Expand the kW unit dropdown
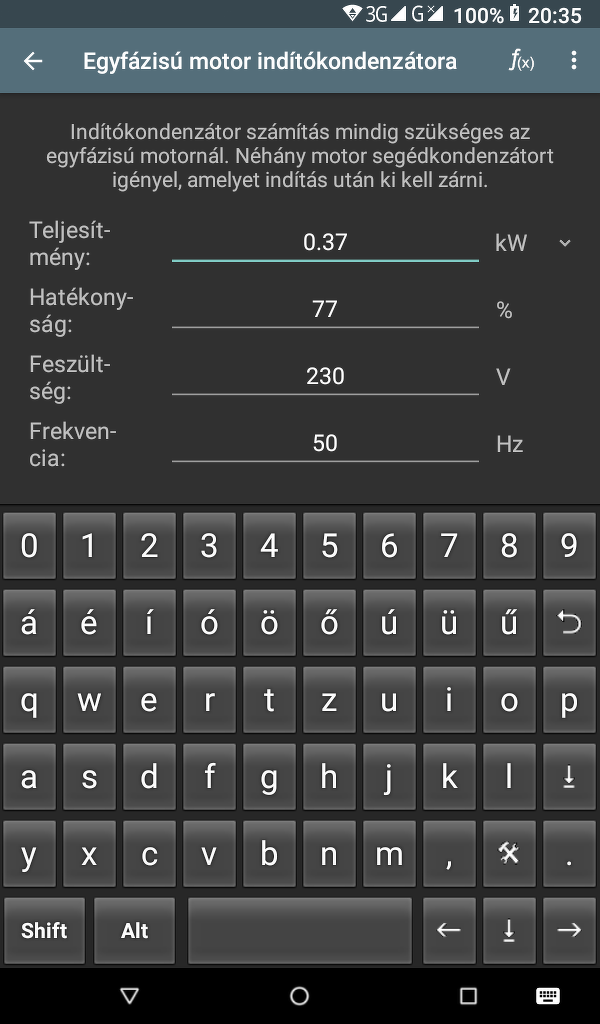The width and height of the screenshot is (600, 1024). pyautogui.click(x=565, y=243)
